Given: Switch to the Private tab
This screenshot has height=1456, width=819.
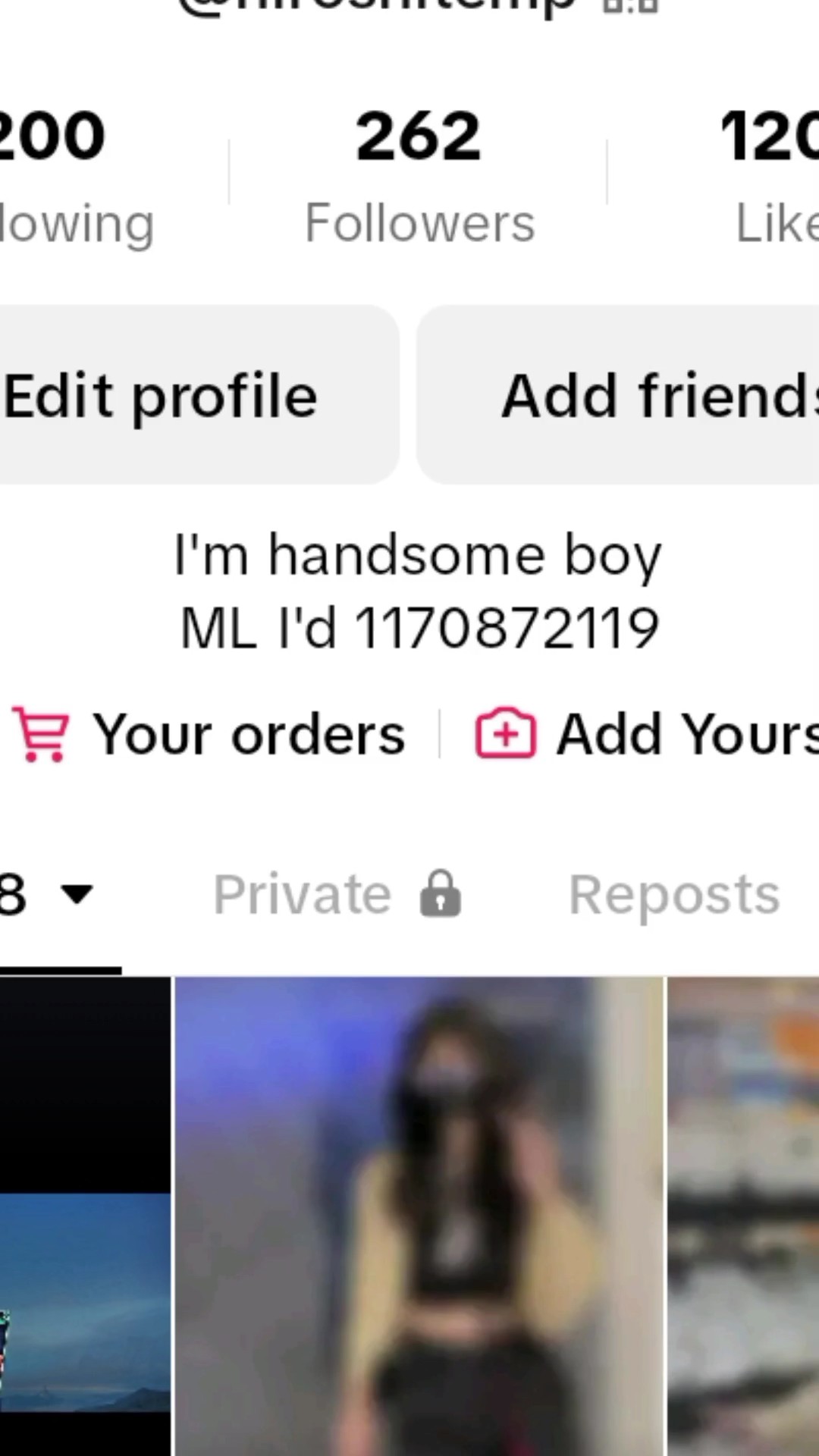Looking at the screenshot, I should [337, 895].
